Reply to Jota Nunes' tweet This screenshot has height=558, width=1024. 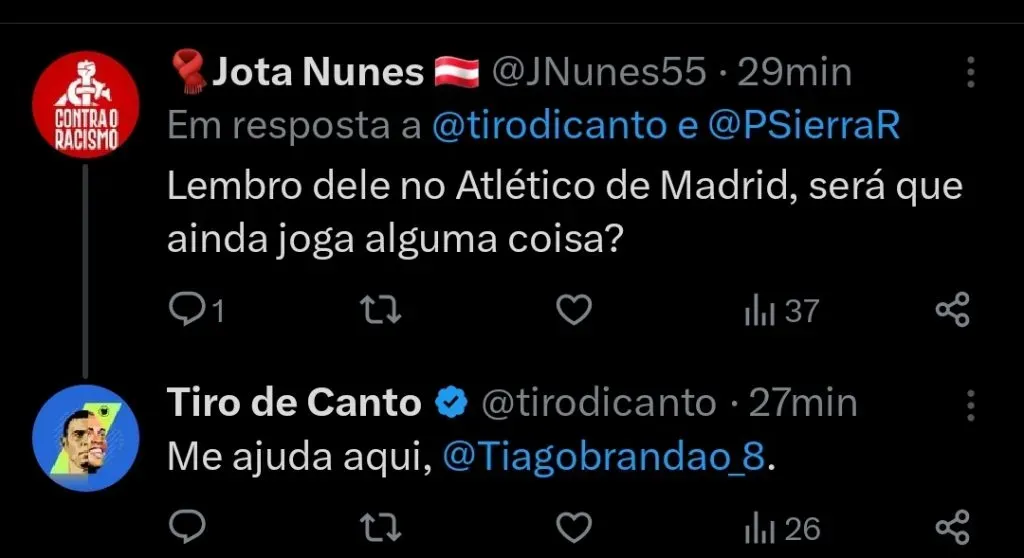point(188,311)
